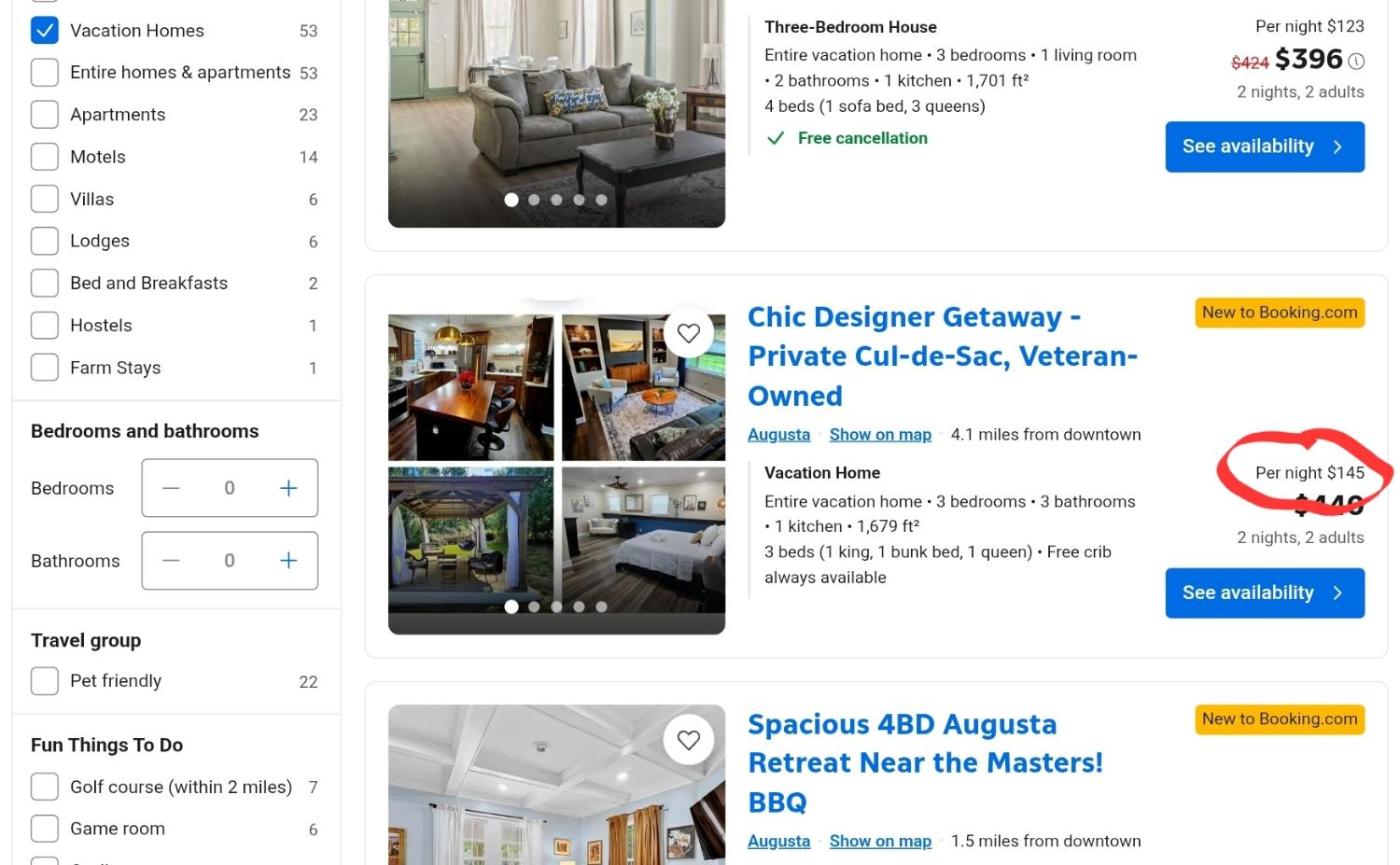
Task: Select the Apartments checkbox
Action: pyautogui.click(x=44, y=115)
